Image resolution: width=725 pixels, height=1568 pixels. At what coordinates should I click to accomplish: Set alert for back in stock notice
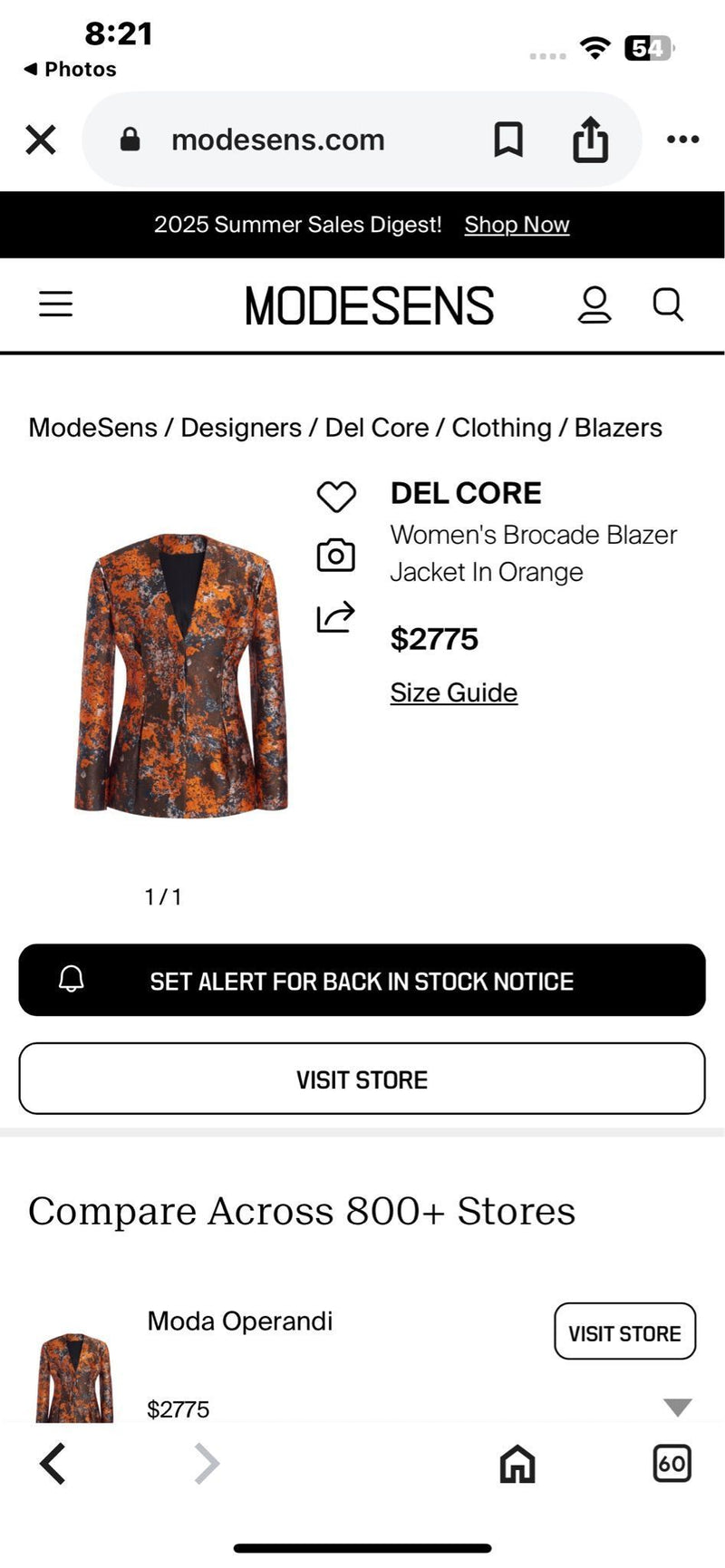[x=362, y=981]
